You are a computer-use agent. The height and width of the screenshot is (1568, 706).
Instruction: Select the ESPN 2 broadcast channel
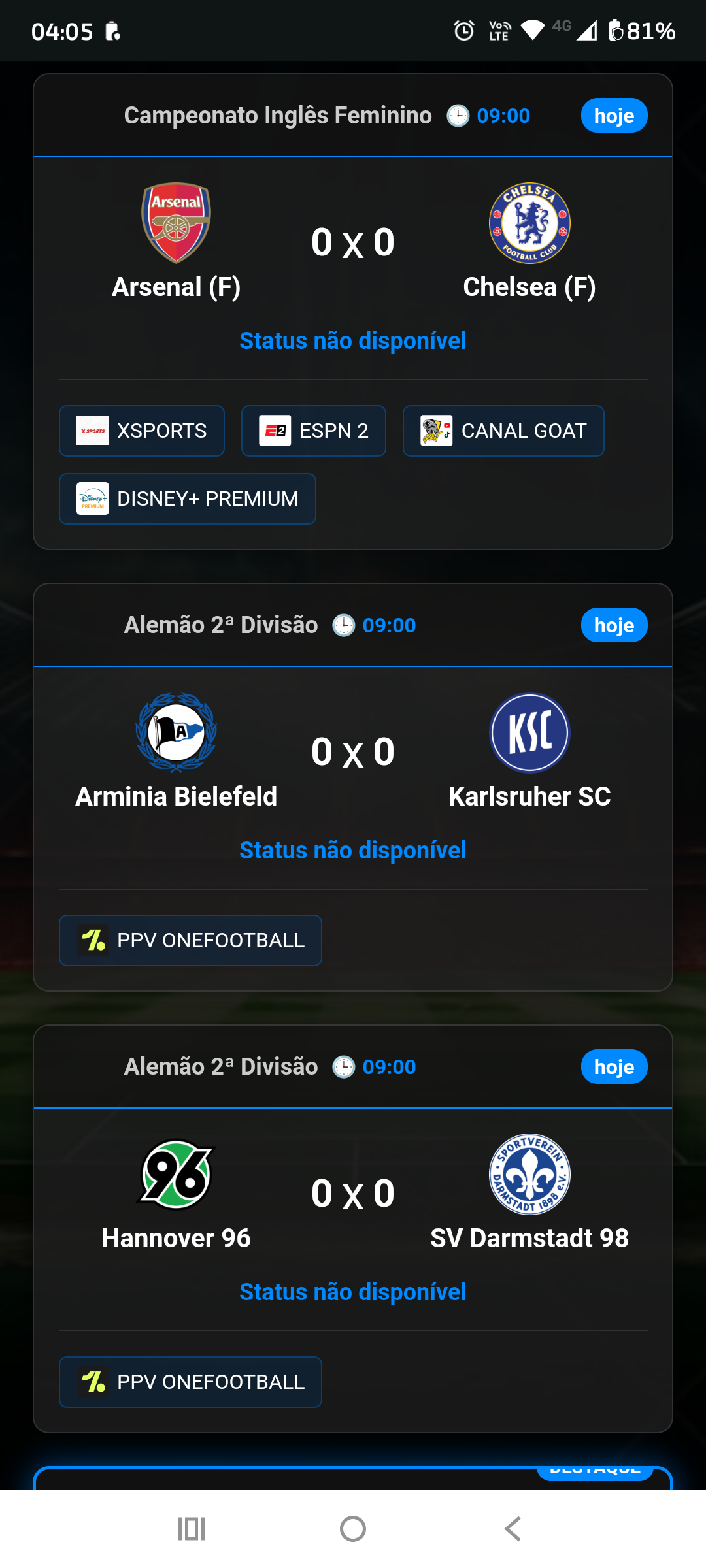313,431
